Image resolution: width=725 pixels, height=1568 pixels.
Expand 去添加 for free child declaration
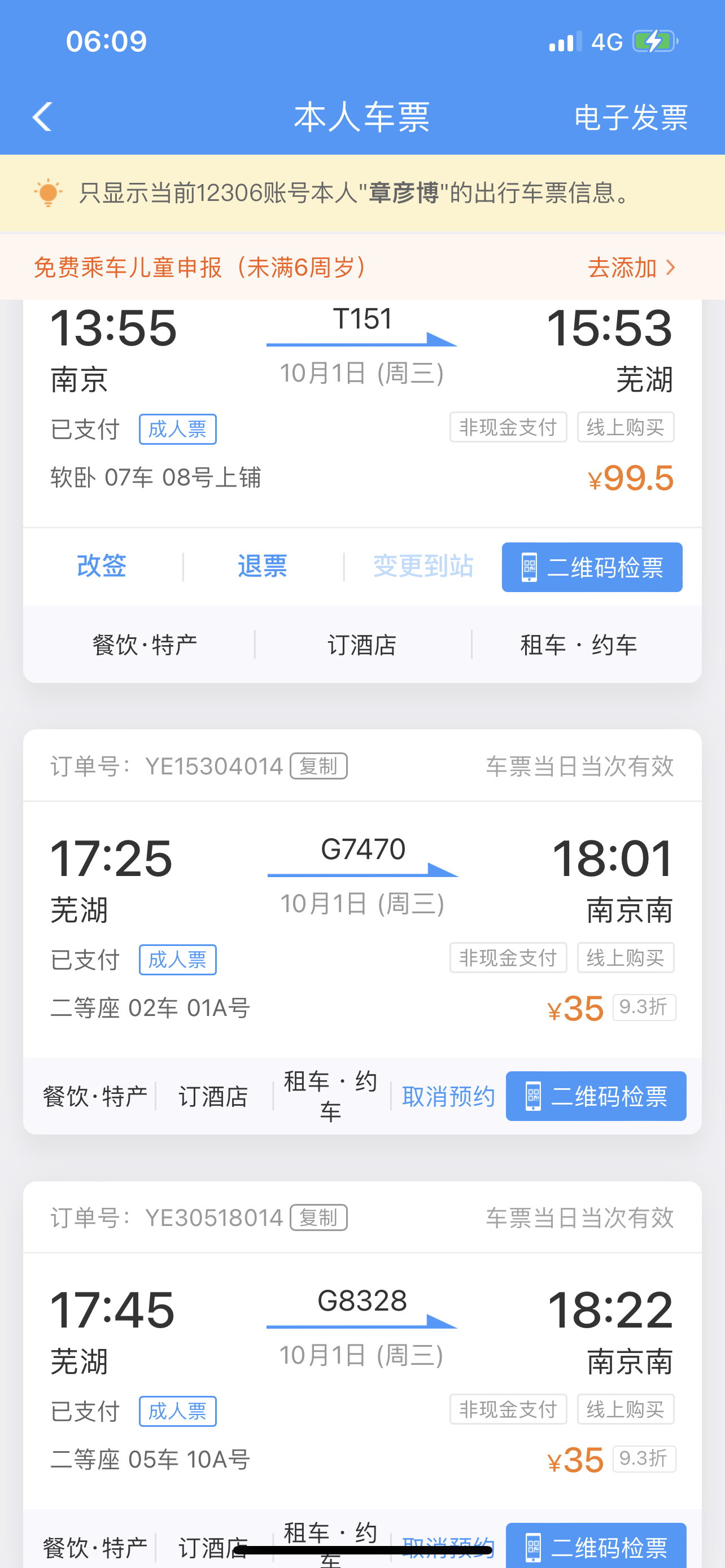click(x=622, y=268)
